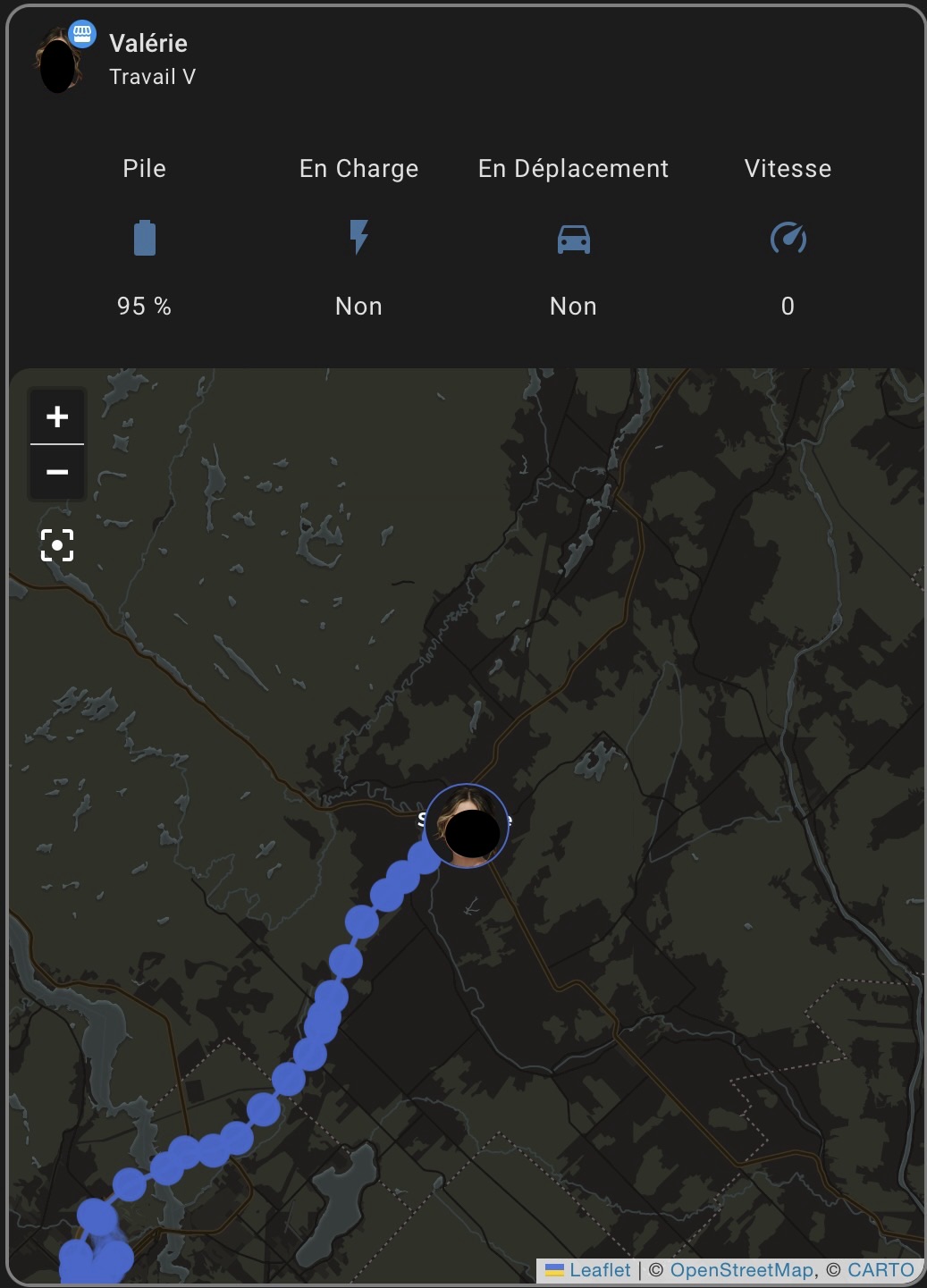The image size is (927, 1288).
Task: Visit the OpenStreetMap copyright link
Action: pos(742,1270)
